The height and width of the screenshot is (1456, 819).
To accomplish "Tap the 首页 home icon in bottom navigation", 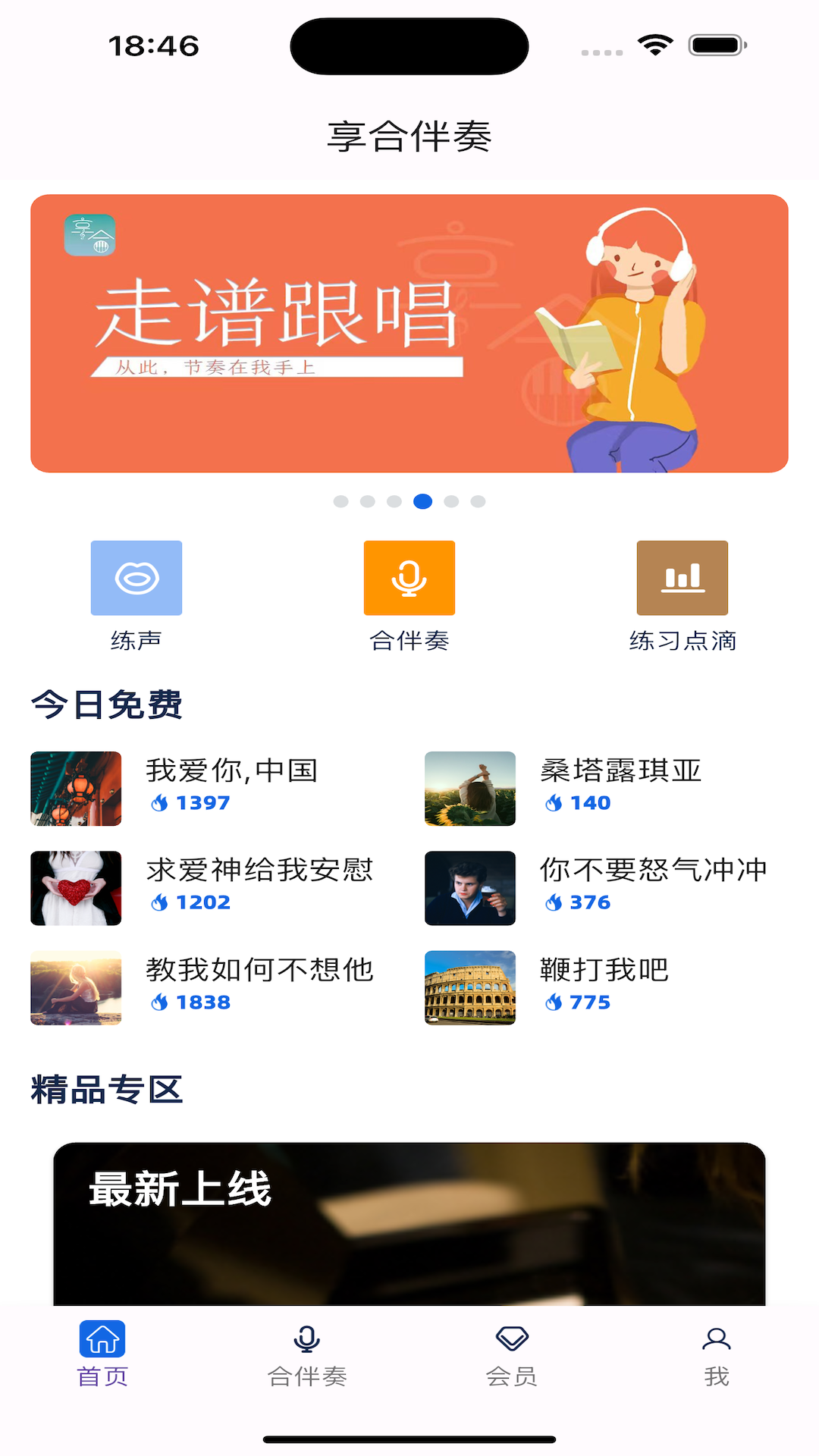I will (102, 1337).
